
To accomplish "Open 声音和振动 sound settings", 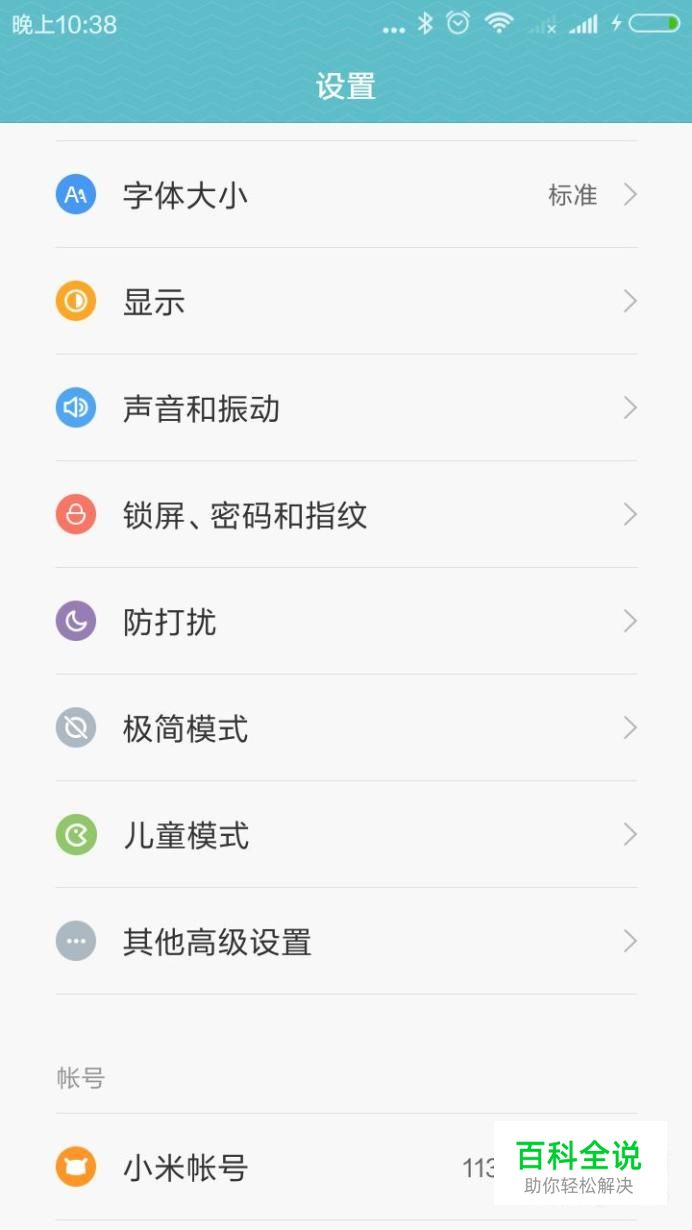I will pyautogui.click(x=346, y=408).
